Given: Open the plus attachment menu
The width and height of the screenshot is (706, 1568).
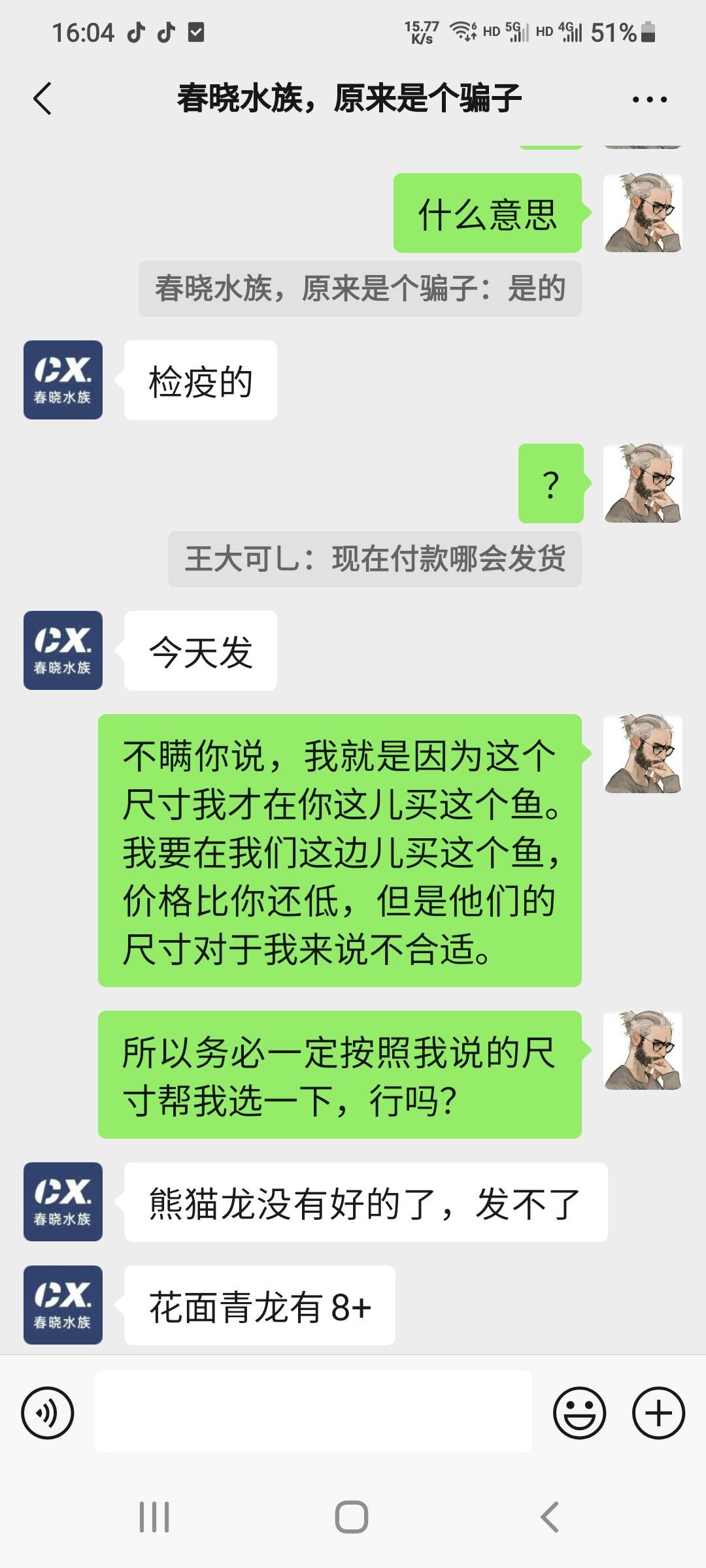Looking at the screenshot, I should [x=658, y=1413].
